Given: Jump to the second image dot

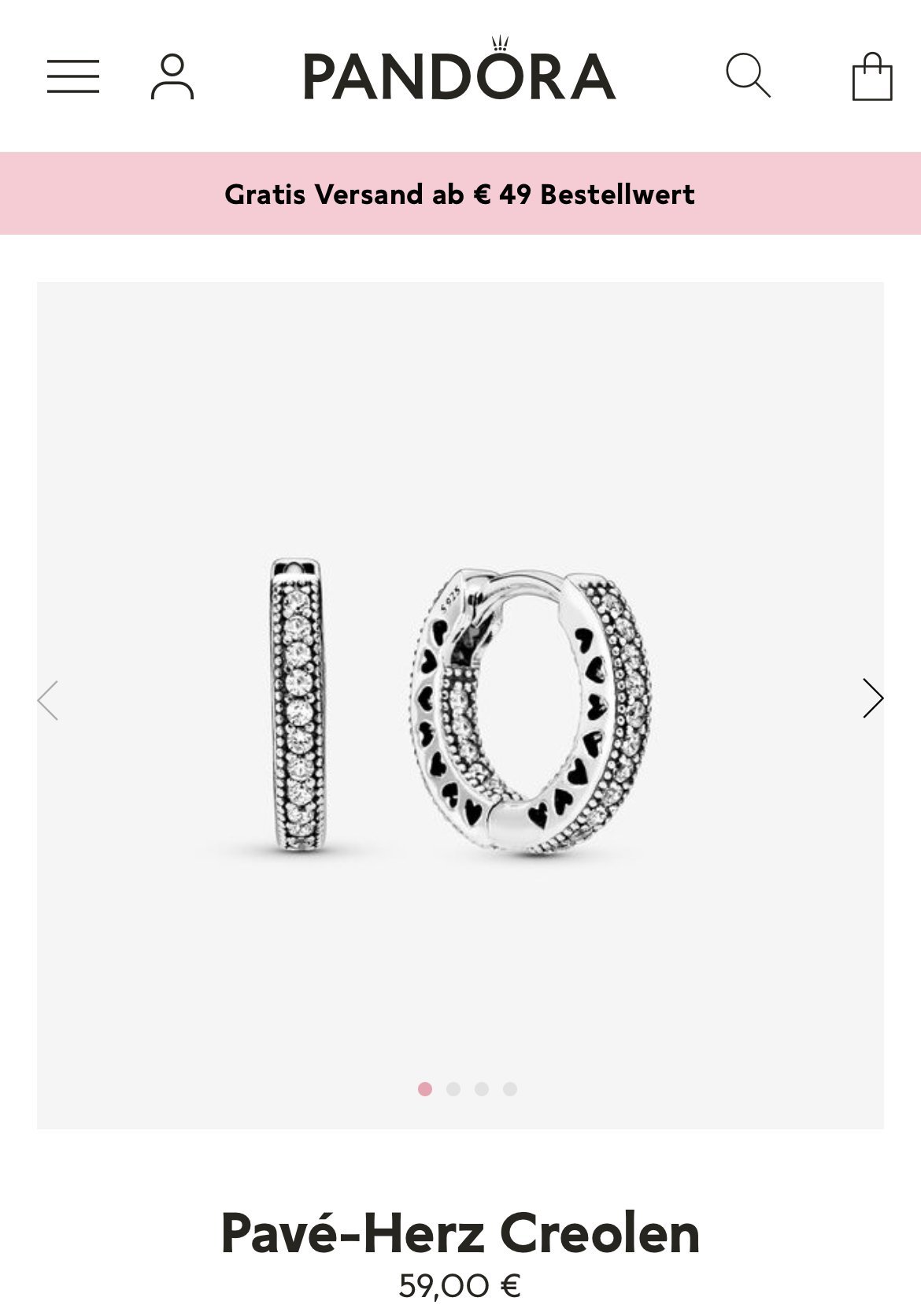Looking at the screenshot, I should [x=453, y=1089].
